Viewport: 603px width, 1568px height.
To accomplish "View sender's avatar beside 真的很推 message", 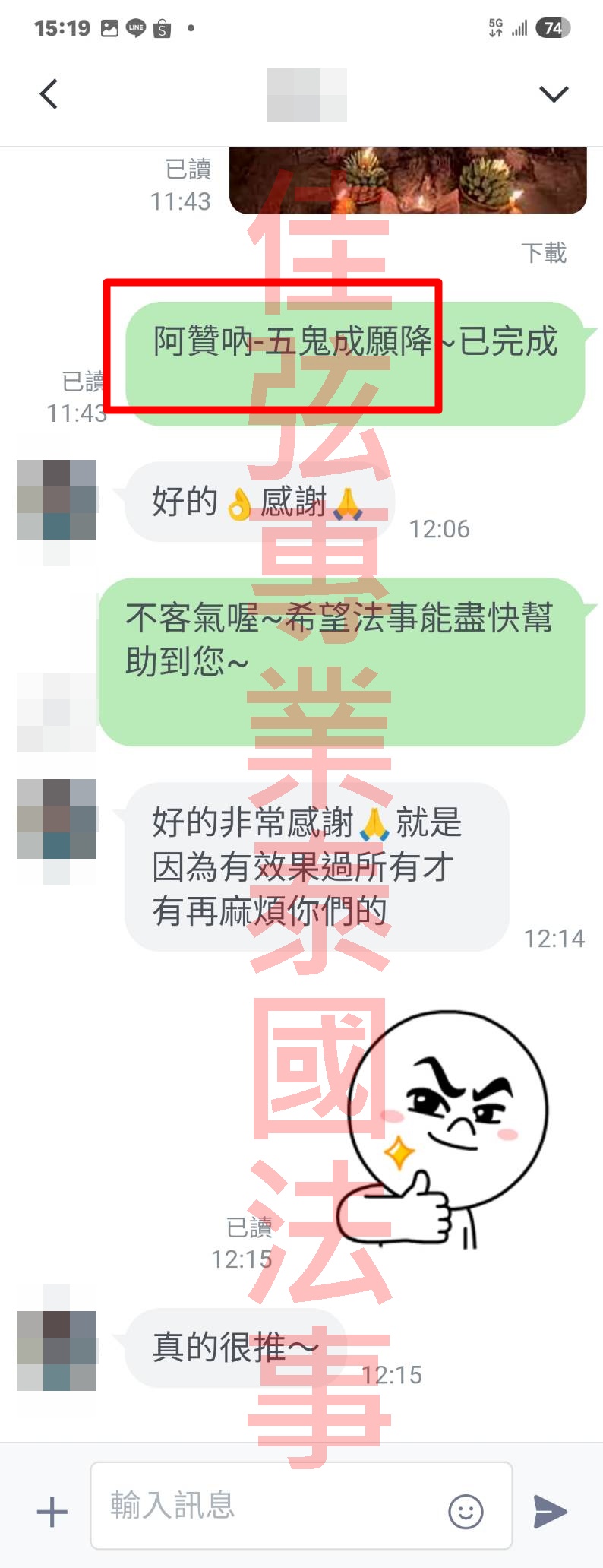I will point(57,1351).
